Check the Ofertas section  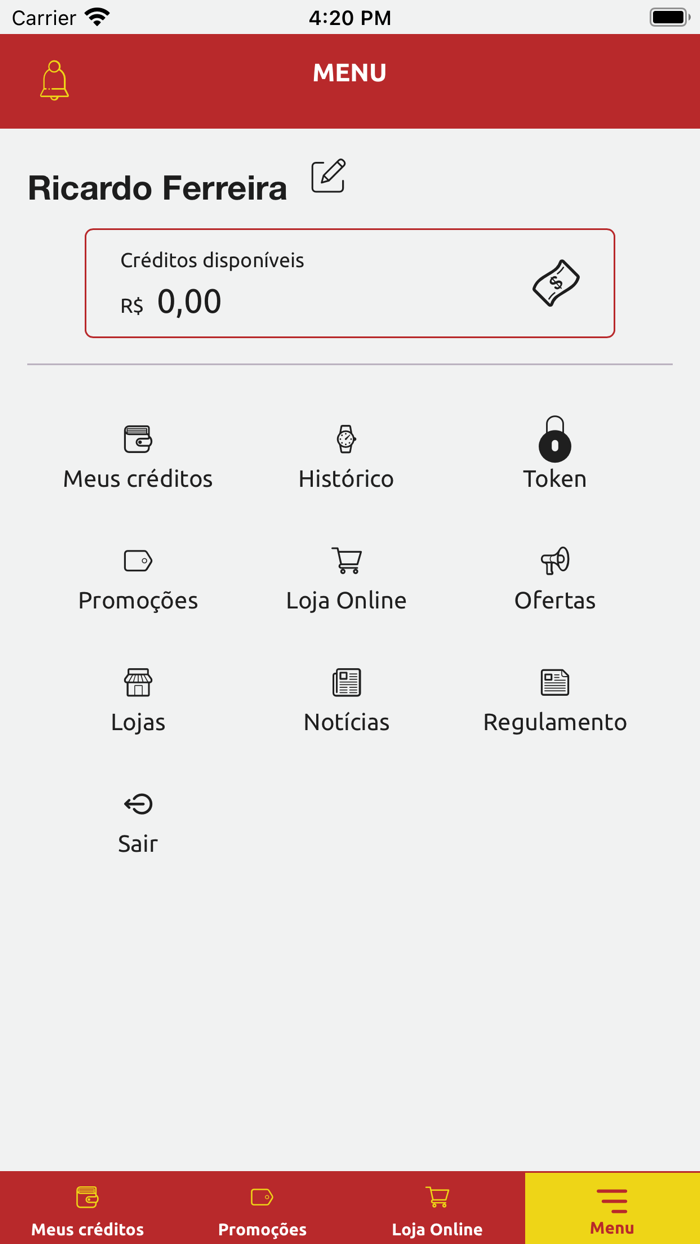click(x=555, y=579)
